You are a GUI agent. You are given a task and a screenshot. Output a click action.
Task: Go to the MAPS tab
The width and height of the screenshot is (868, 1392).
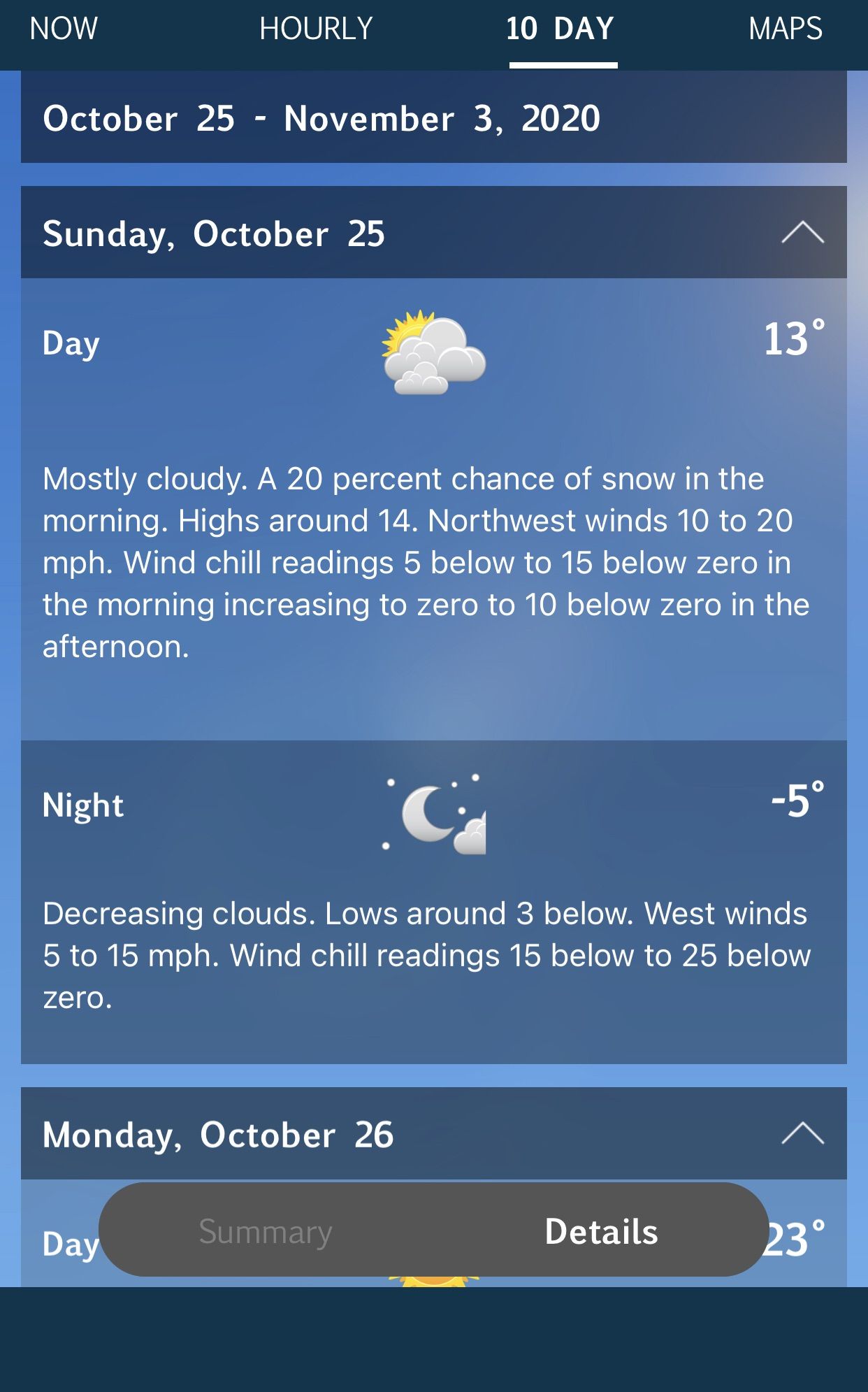(x=786, y=29)
